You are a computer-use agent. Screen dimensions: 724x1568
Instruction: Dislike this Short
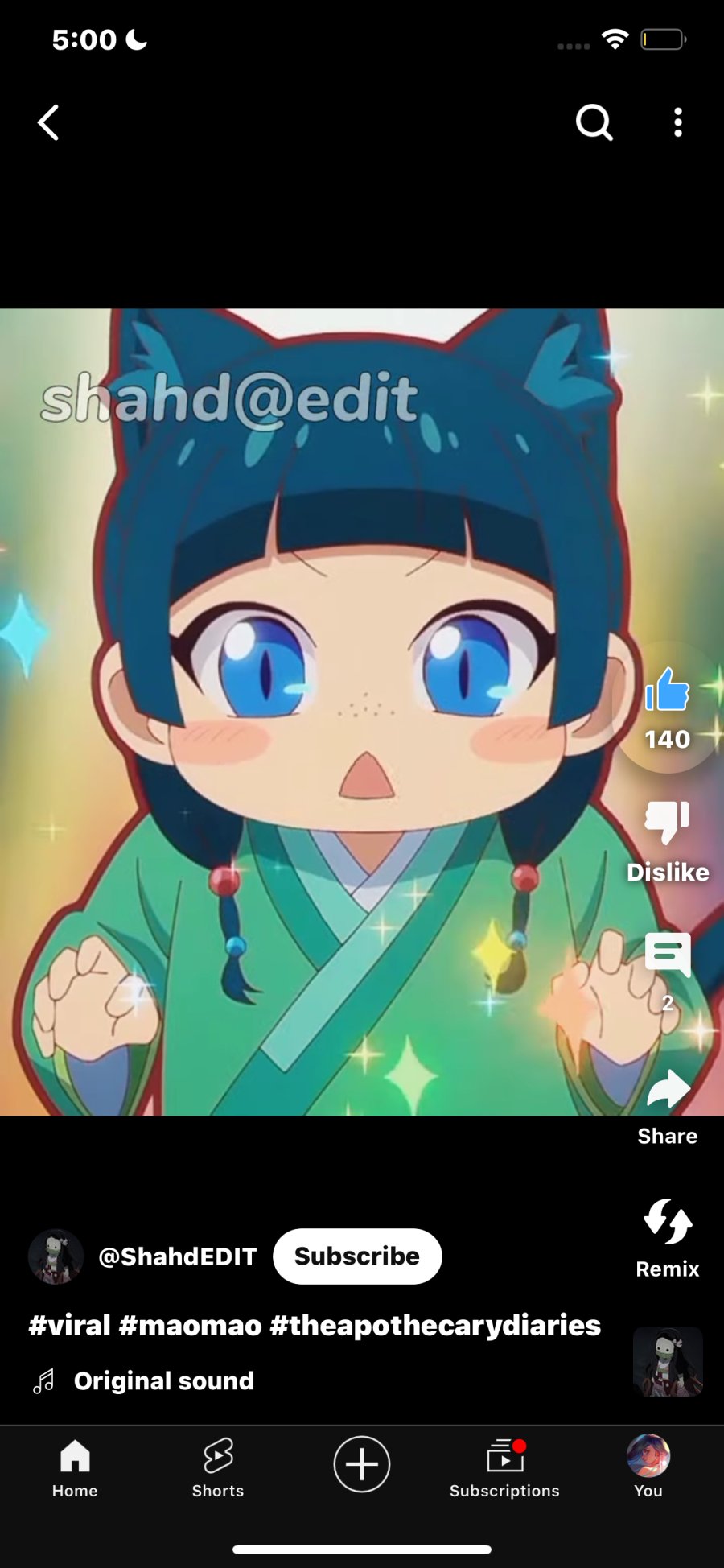667,823
